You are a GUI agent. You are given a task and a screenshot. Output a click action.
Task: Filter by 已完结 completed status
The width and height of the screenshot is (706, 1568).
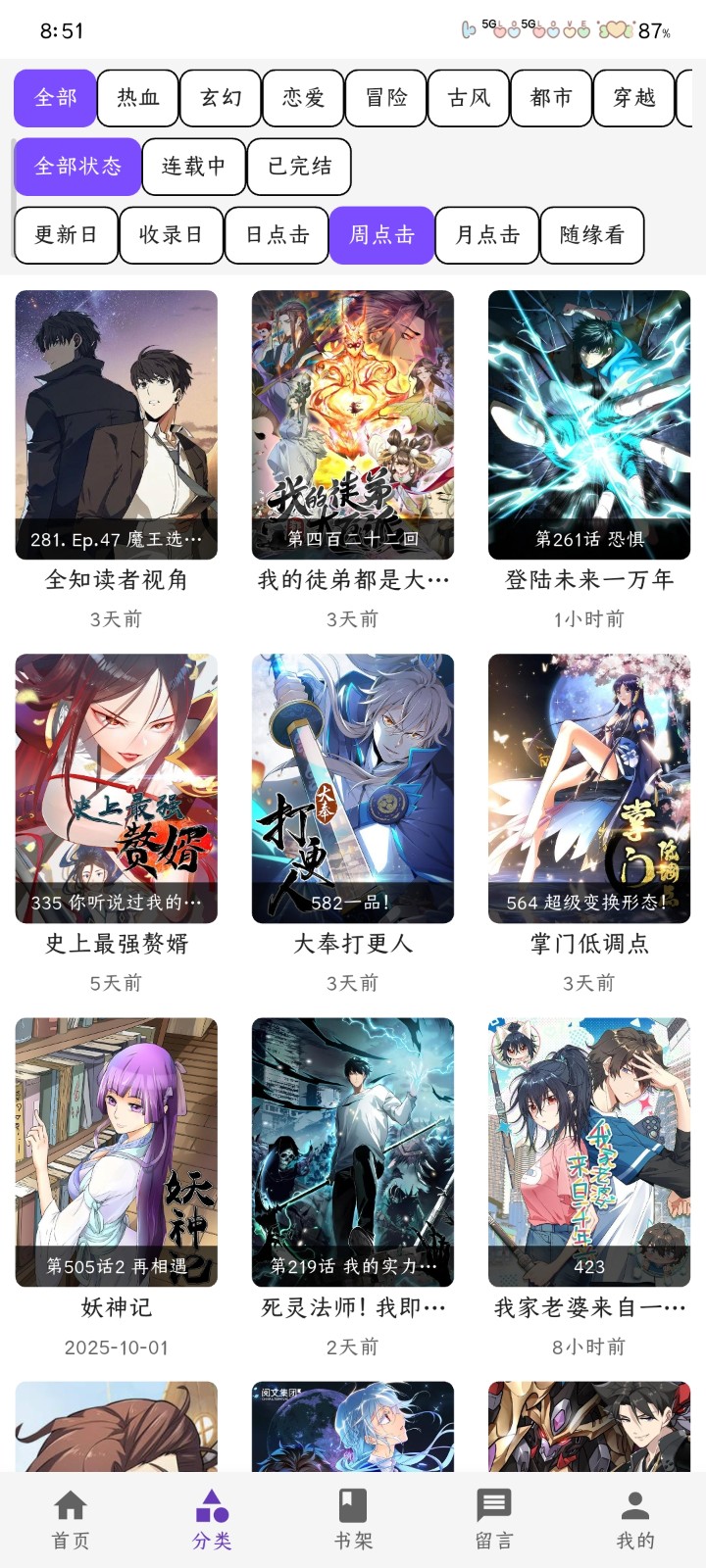(x=298, y=167)
